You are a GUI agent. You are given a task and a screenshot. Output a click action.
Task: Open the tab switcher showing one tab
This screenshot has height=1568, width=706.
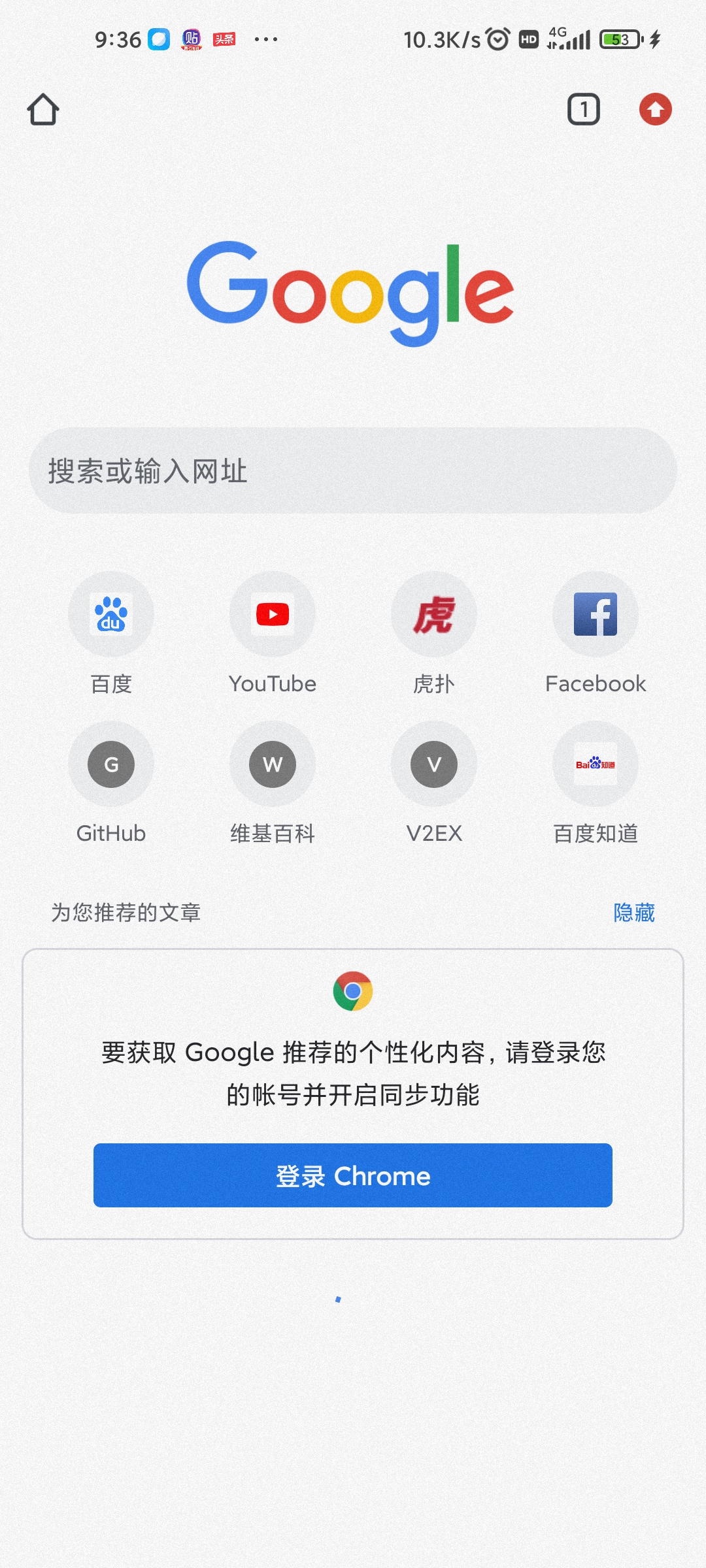[582, 109]
